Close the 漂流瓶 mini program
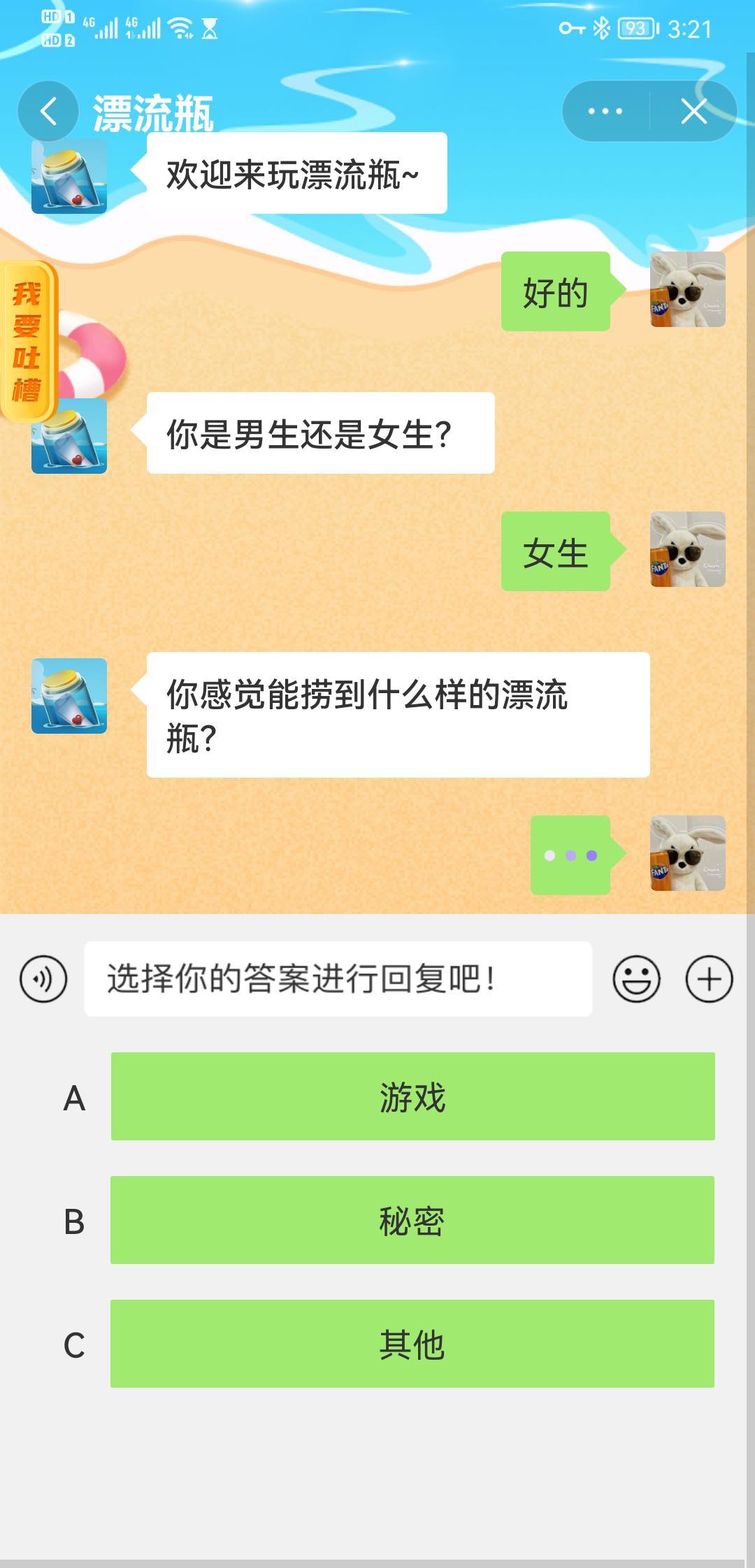Screen dimensions: 755x1568 point(693,111)
